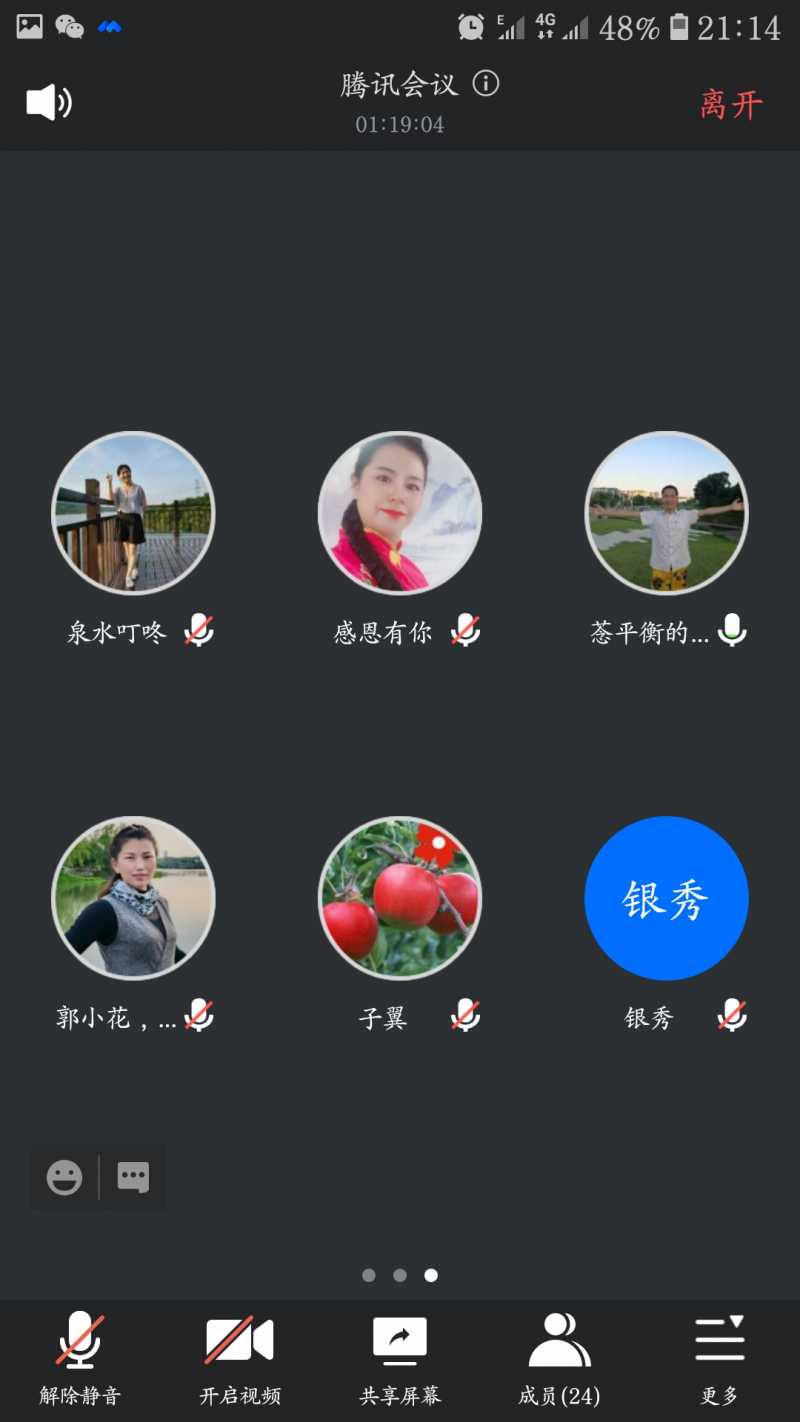The image size is (800, 1422).
Task: Tap 离开 to leave the meeting
Action: 731,103
